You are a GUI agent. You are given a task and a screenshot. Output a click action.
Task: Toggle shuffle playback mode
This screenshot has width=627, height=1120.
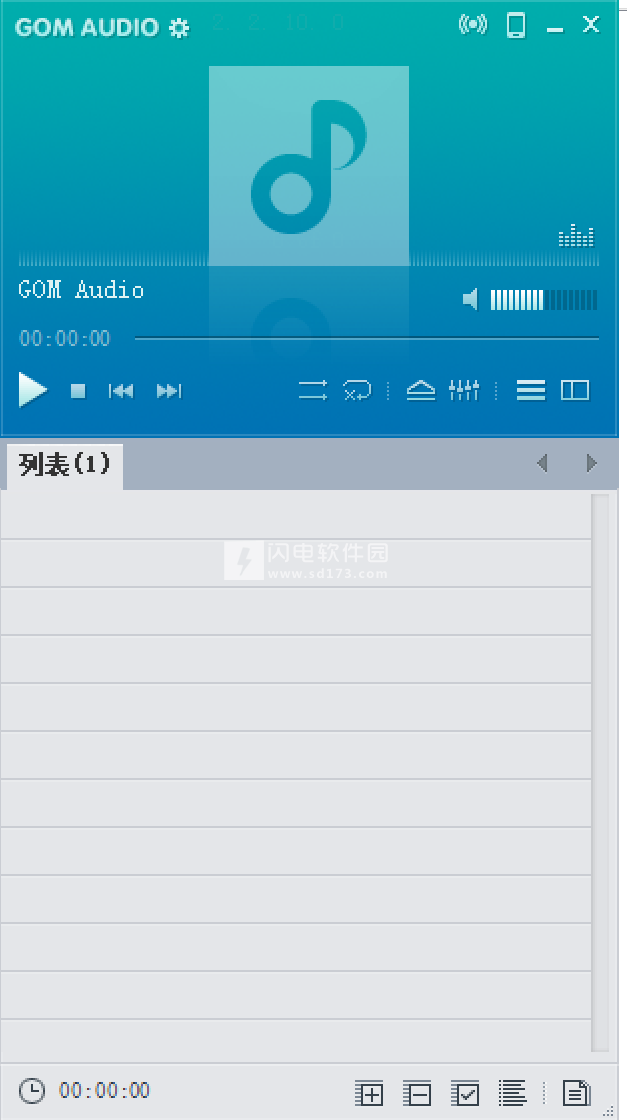tap(313, 390)
